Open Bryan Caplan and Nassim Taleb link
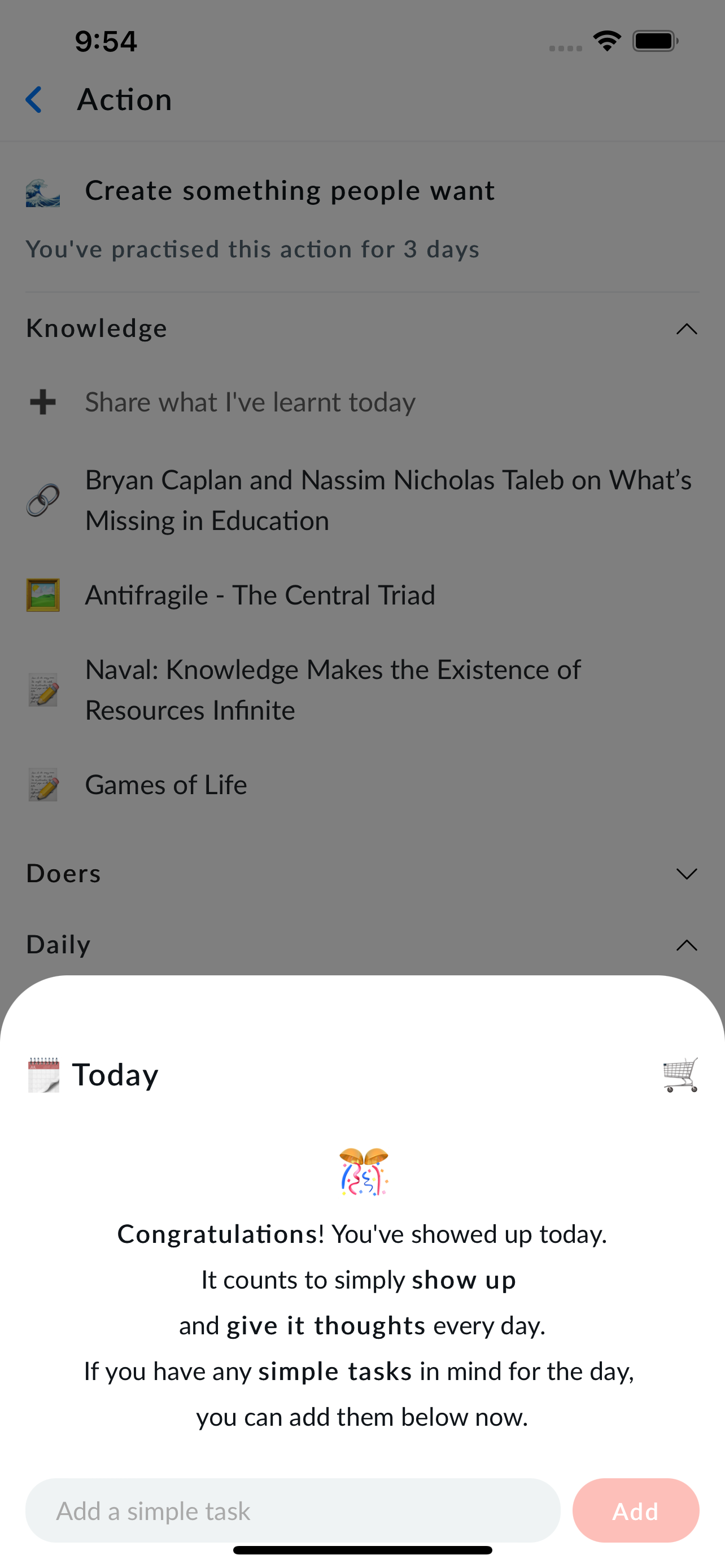725x1568 pixels. tap(387, 500)
